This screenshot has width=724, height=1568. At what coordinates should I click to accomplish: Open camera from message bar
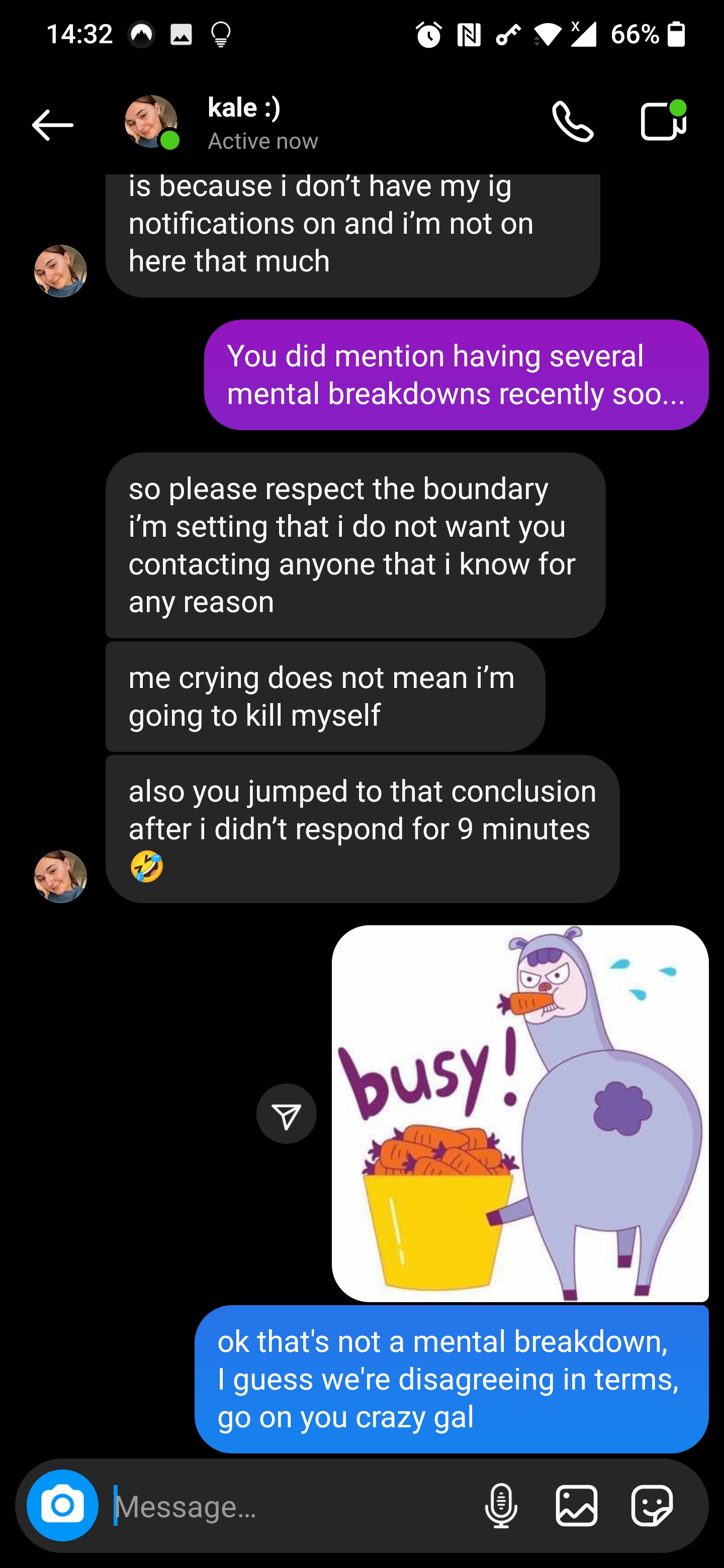(x=62, y=1505)
